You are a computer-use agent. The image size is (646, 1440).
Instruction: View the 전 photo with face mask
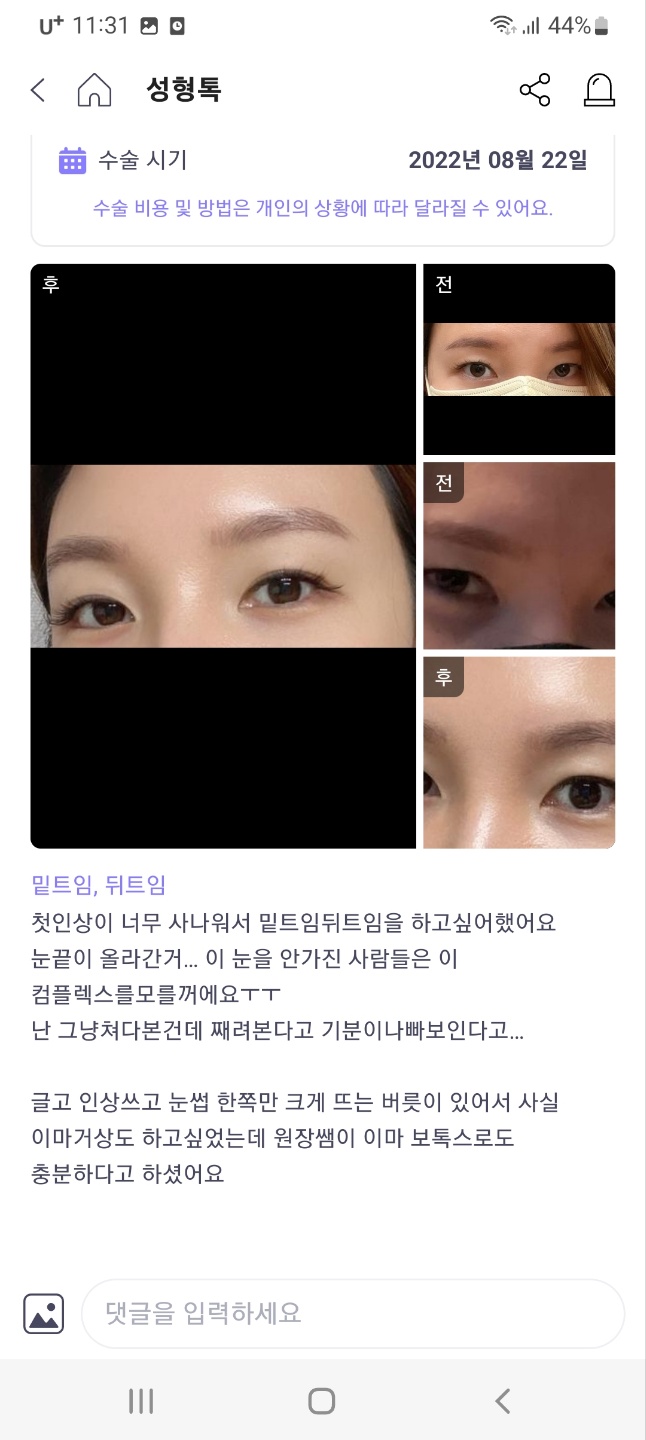click(519, 359)
